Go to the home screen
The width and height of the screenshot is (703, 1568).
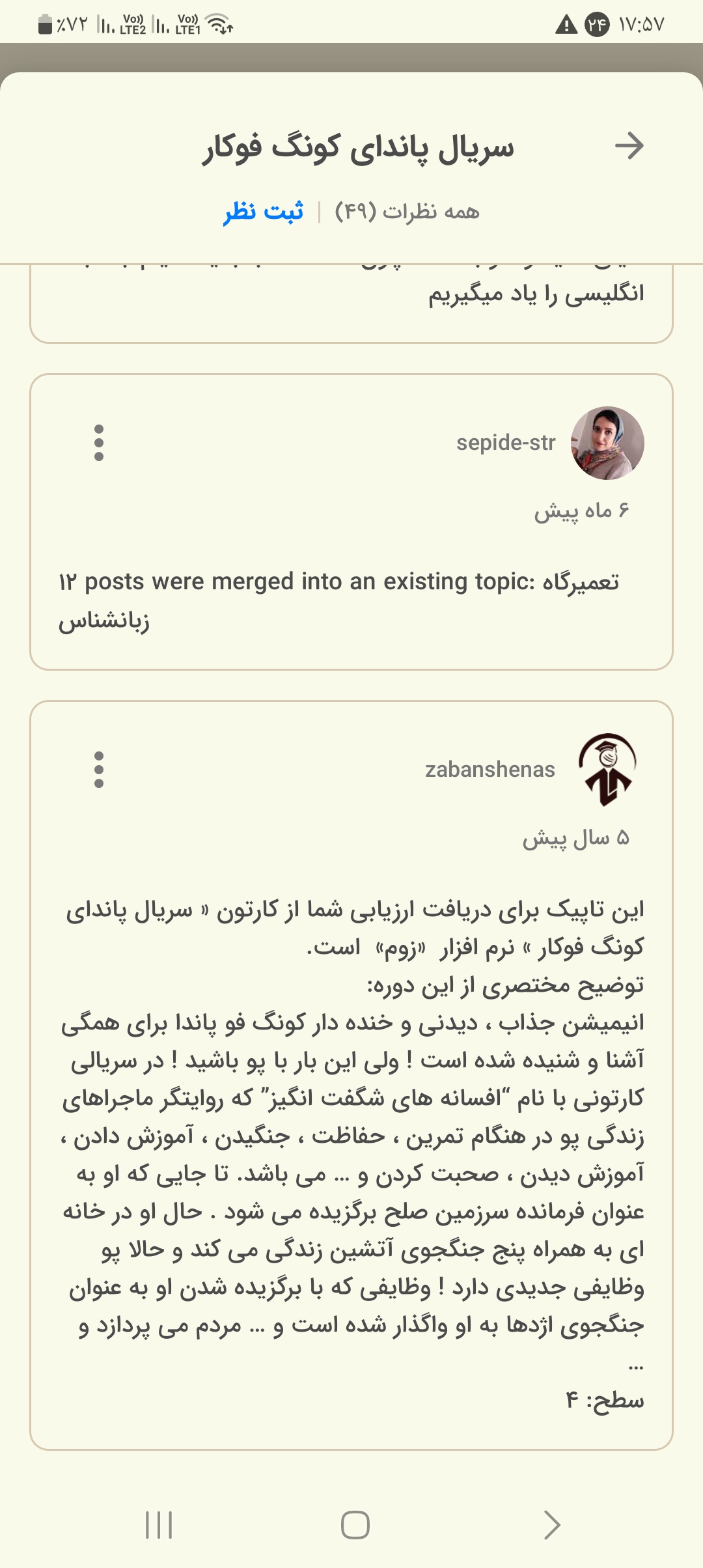point(355,1525)
